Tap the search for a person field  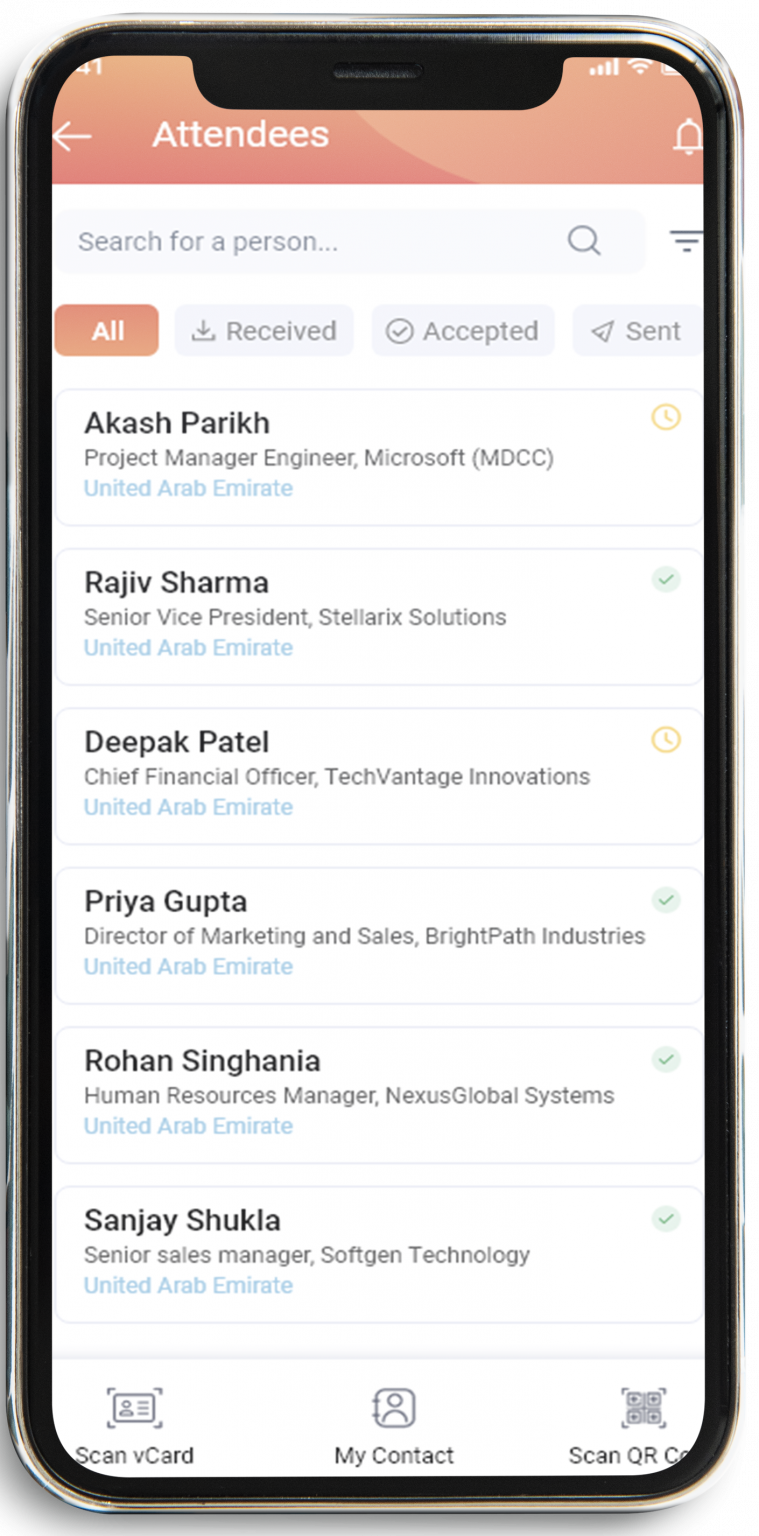[350, 241]
